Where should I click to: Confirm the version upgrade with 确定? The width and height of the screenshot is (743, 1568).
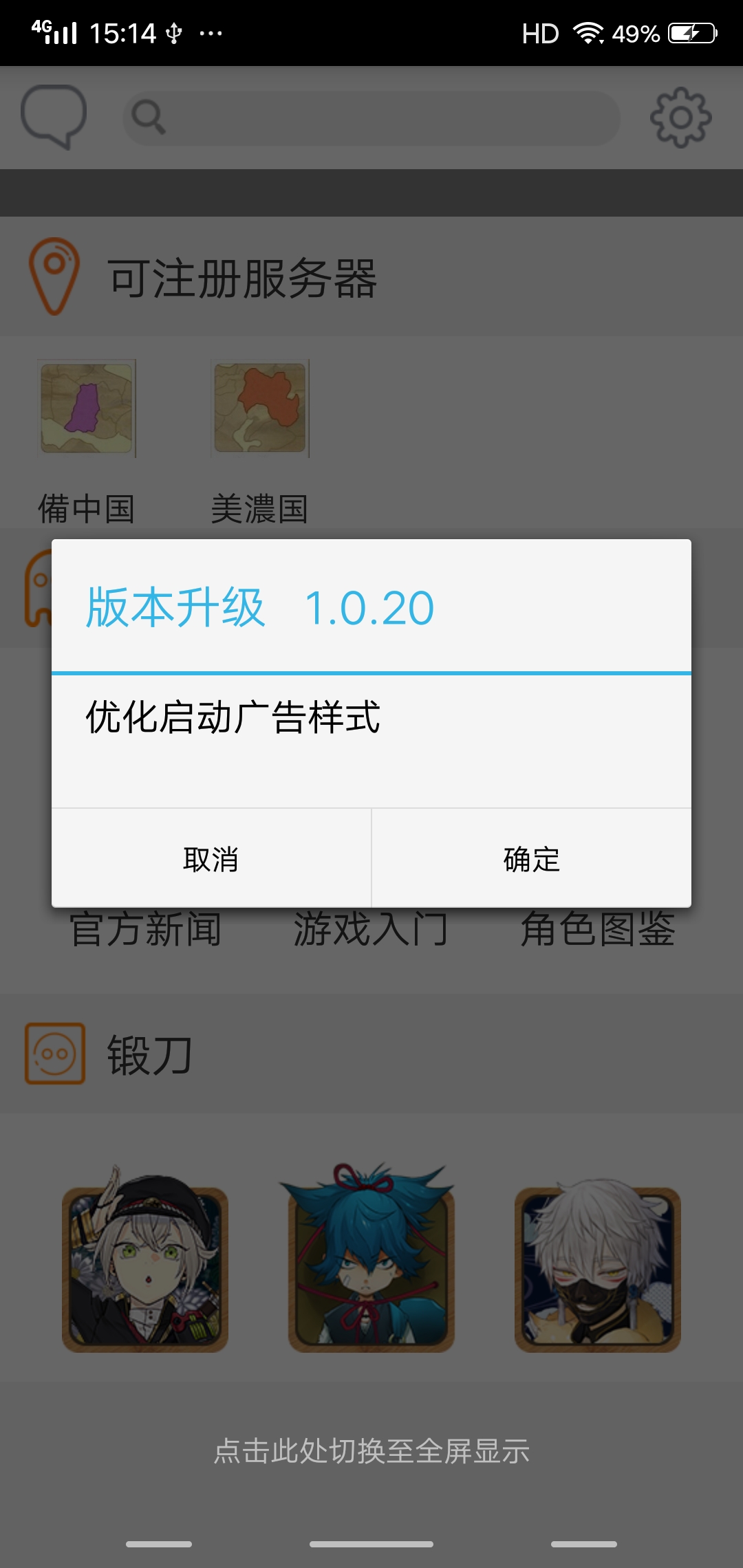coord(531,859)
